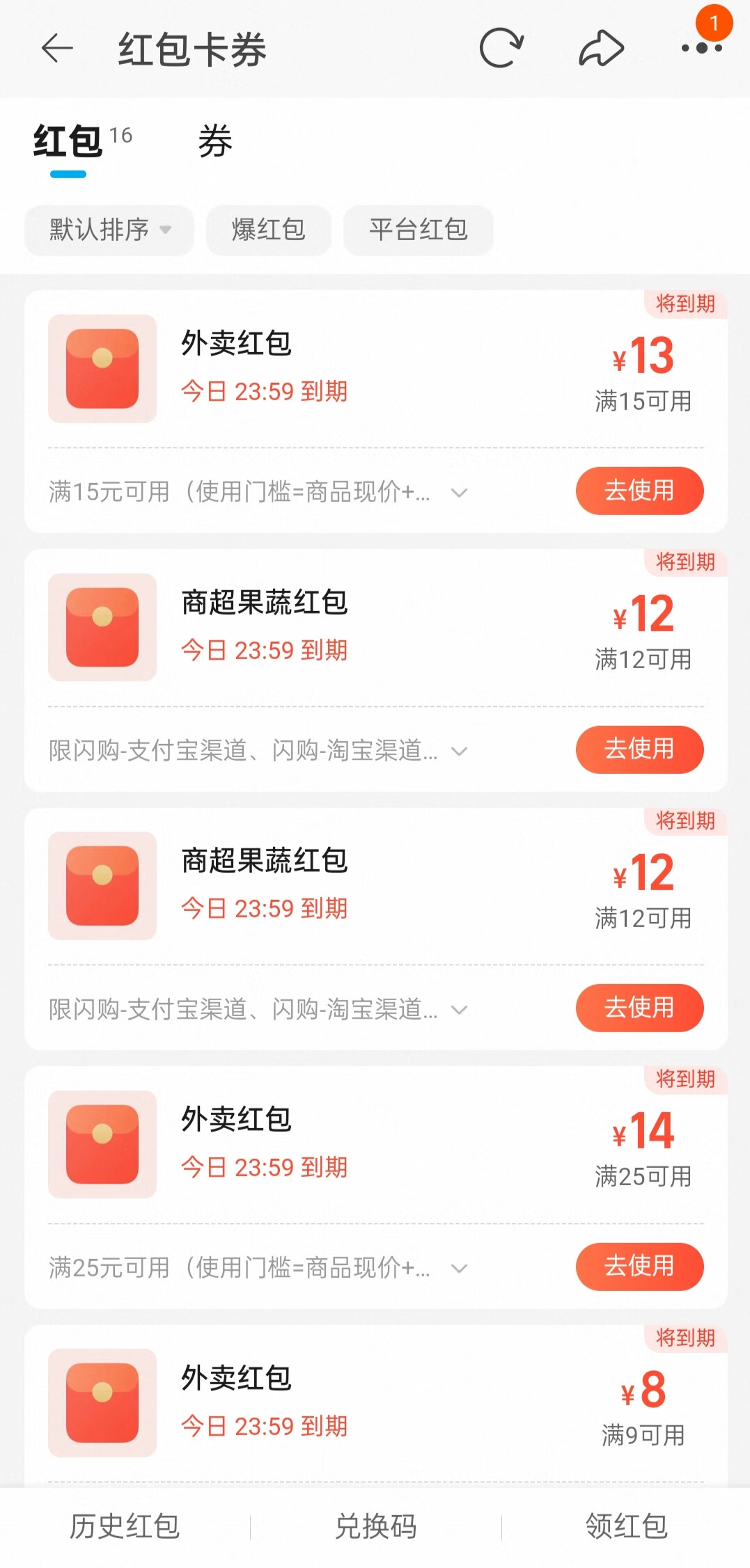The width and height of the screenshot is (750, 1568).
Task: Expand the 满15元可用 usage details
Action: point(258,492)
